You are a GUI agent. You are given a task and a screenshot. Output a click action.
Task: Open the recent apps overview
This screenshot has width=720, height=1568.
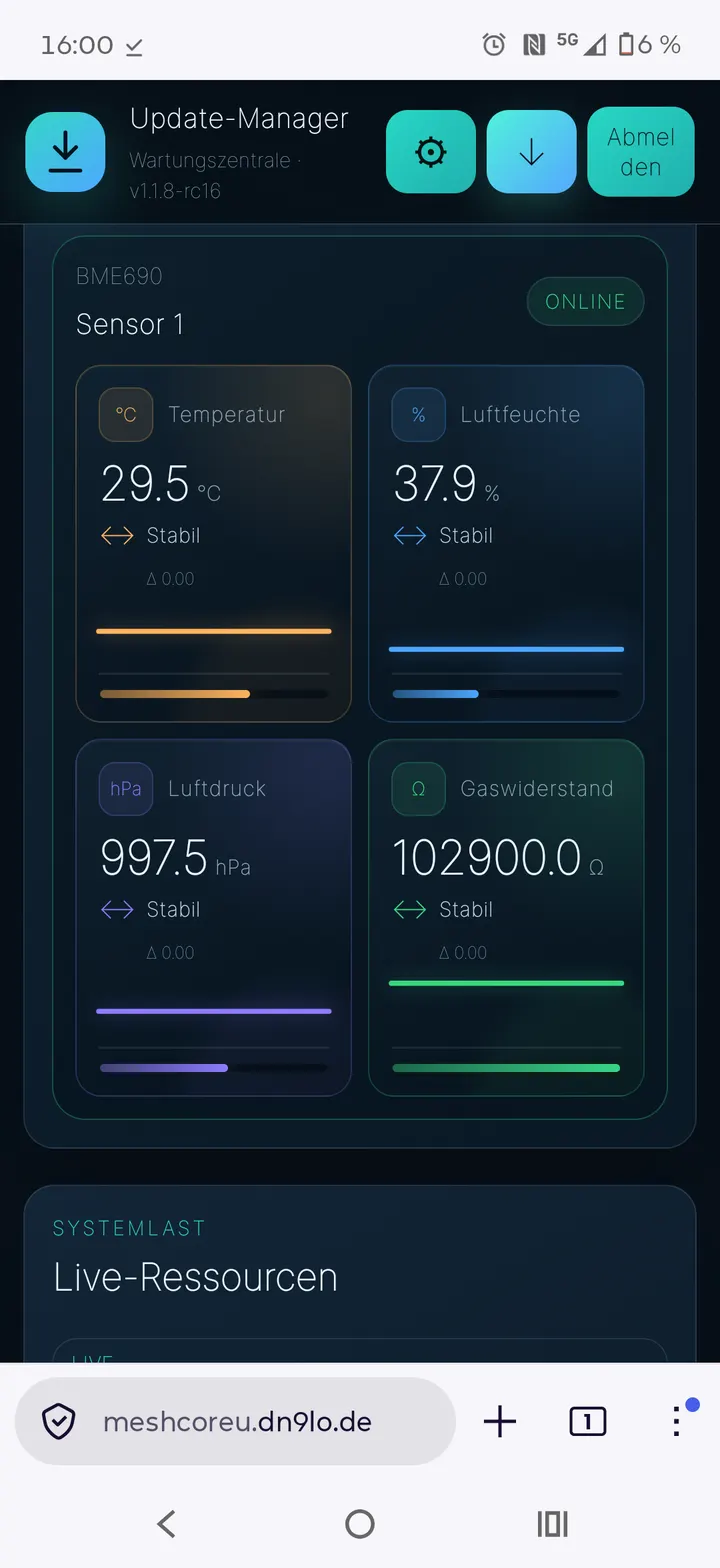click(552, 1523)
